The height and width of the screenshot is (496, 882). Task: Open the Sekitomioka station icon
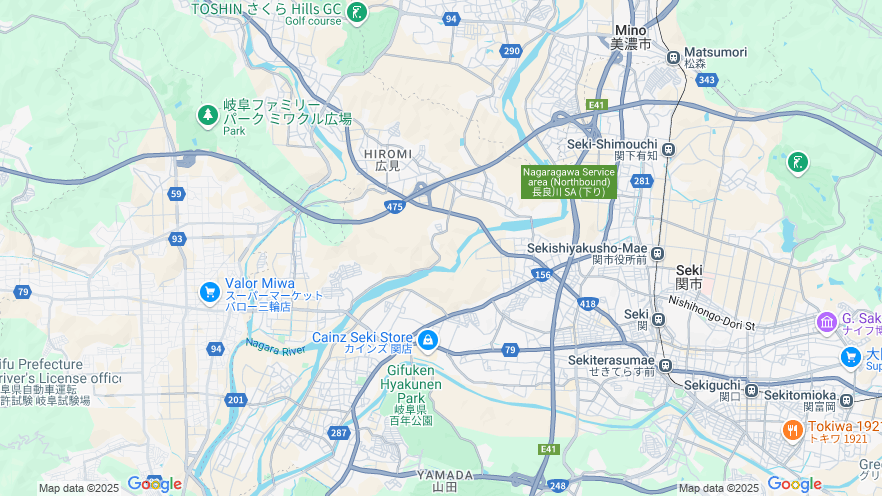coord(847,400)
